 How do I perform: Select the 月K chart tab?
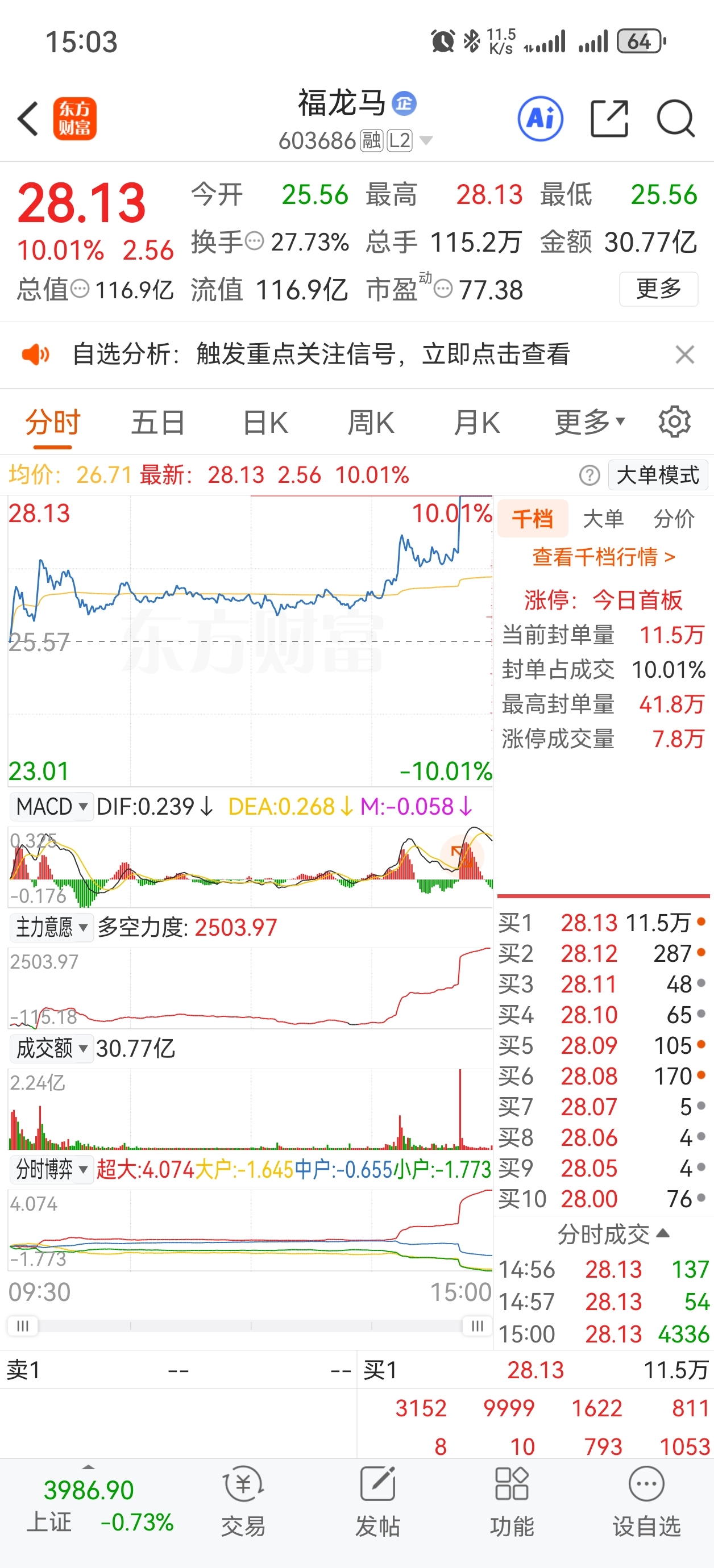point(476,423)
